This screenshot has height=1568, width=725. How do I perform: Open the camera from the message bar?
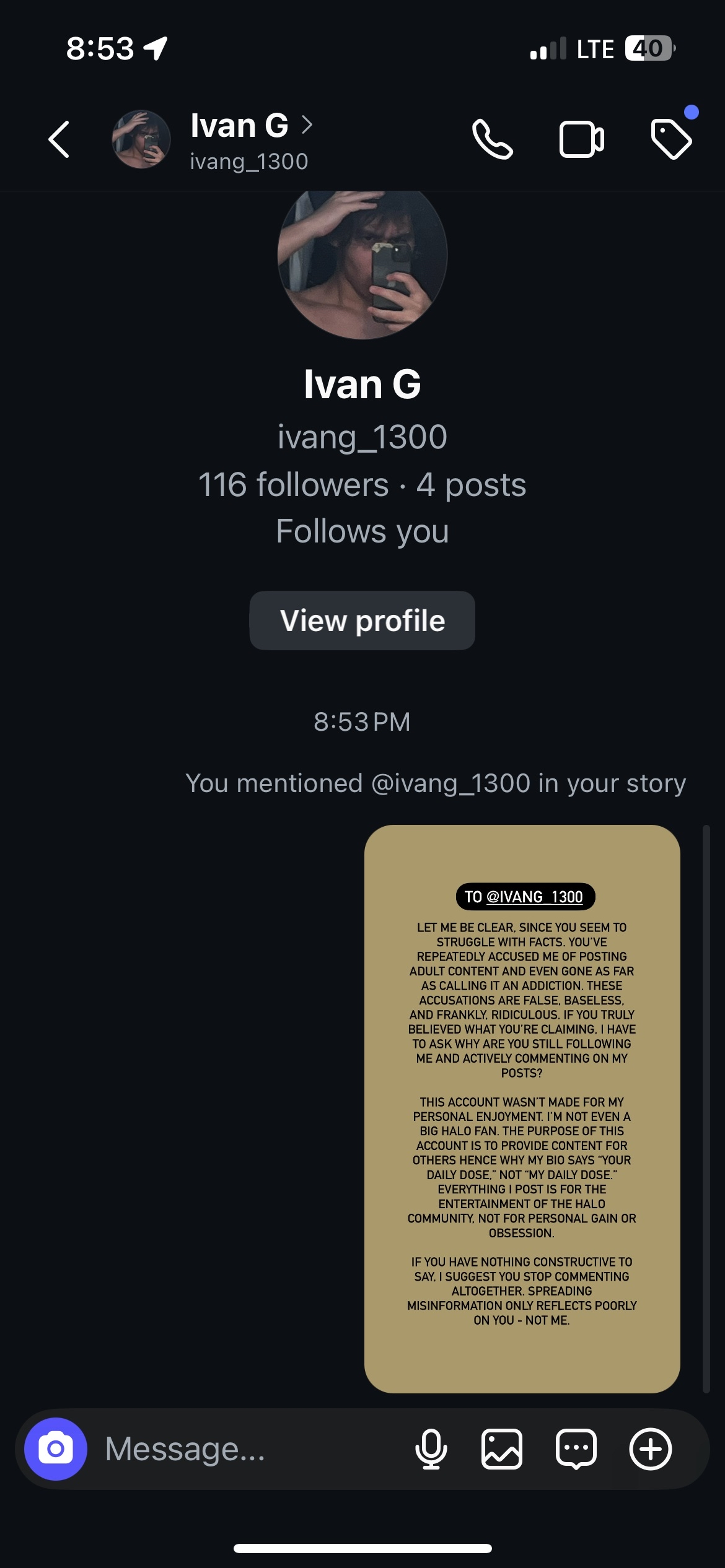click(56, 1448)
